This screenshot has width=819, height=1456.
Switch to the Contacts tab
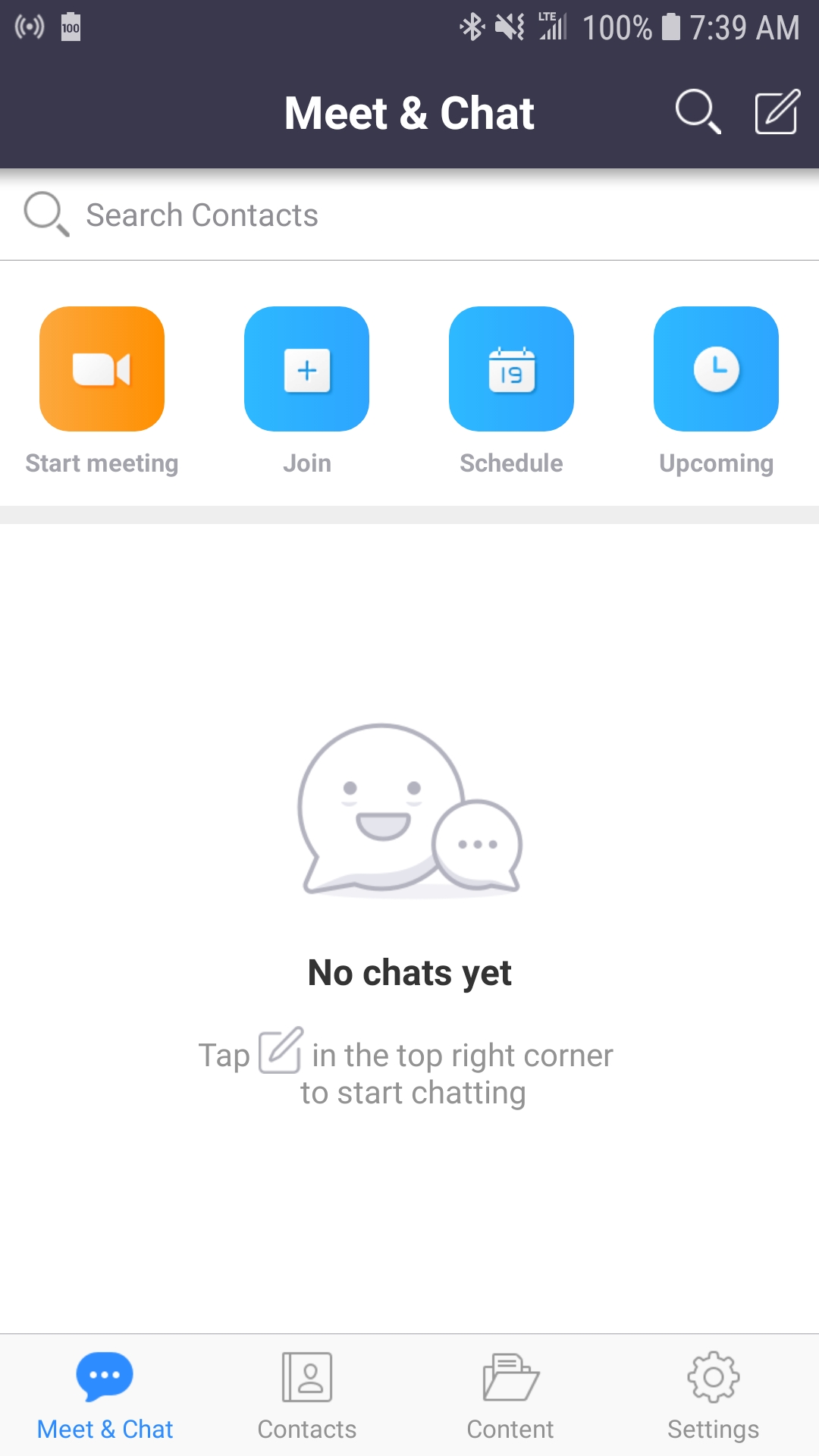307,1397
